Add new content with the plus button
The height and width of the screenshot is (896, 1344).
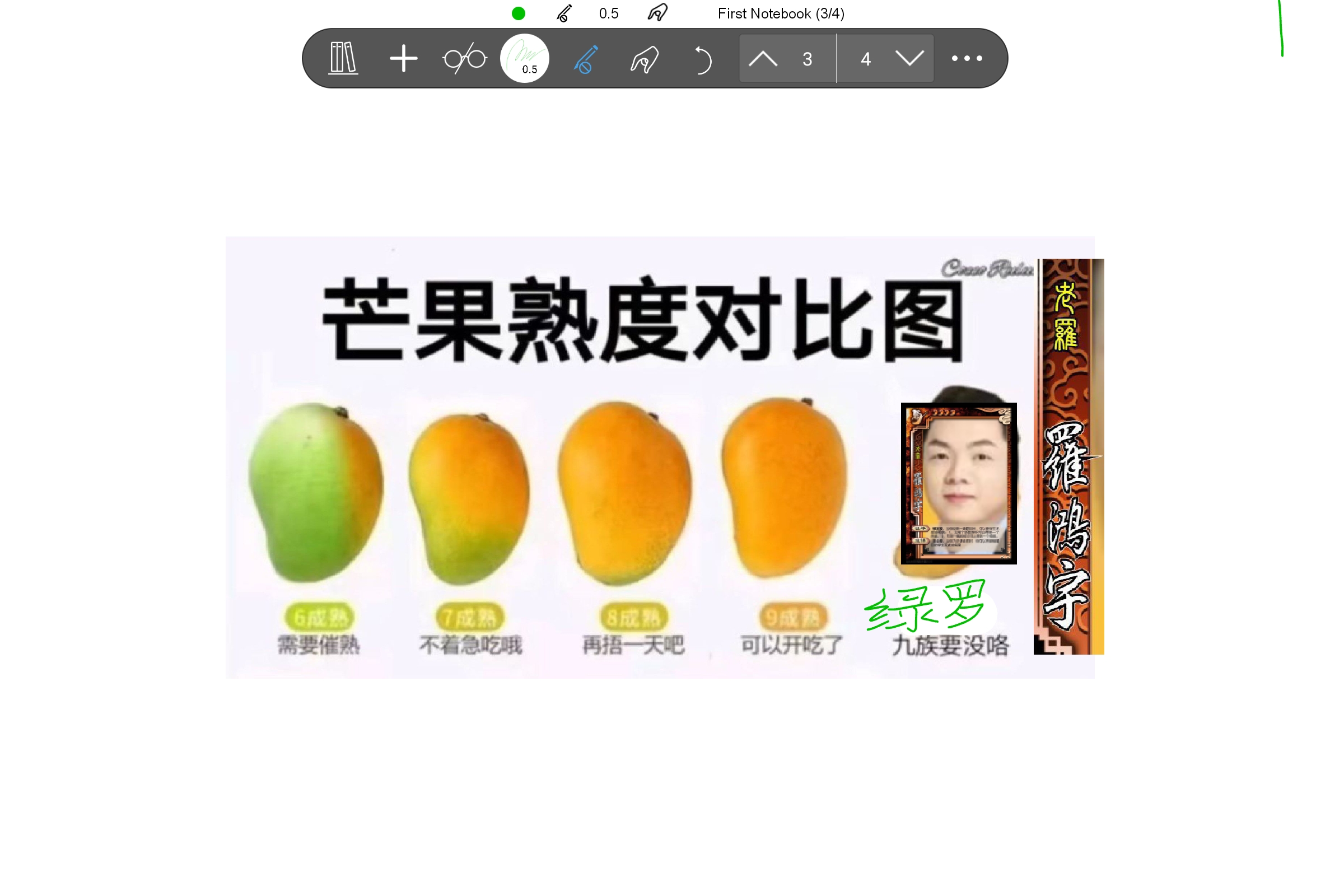(x=403, y=58)
